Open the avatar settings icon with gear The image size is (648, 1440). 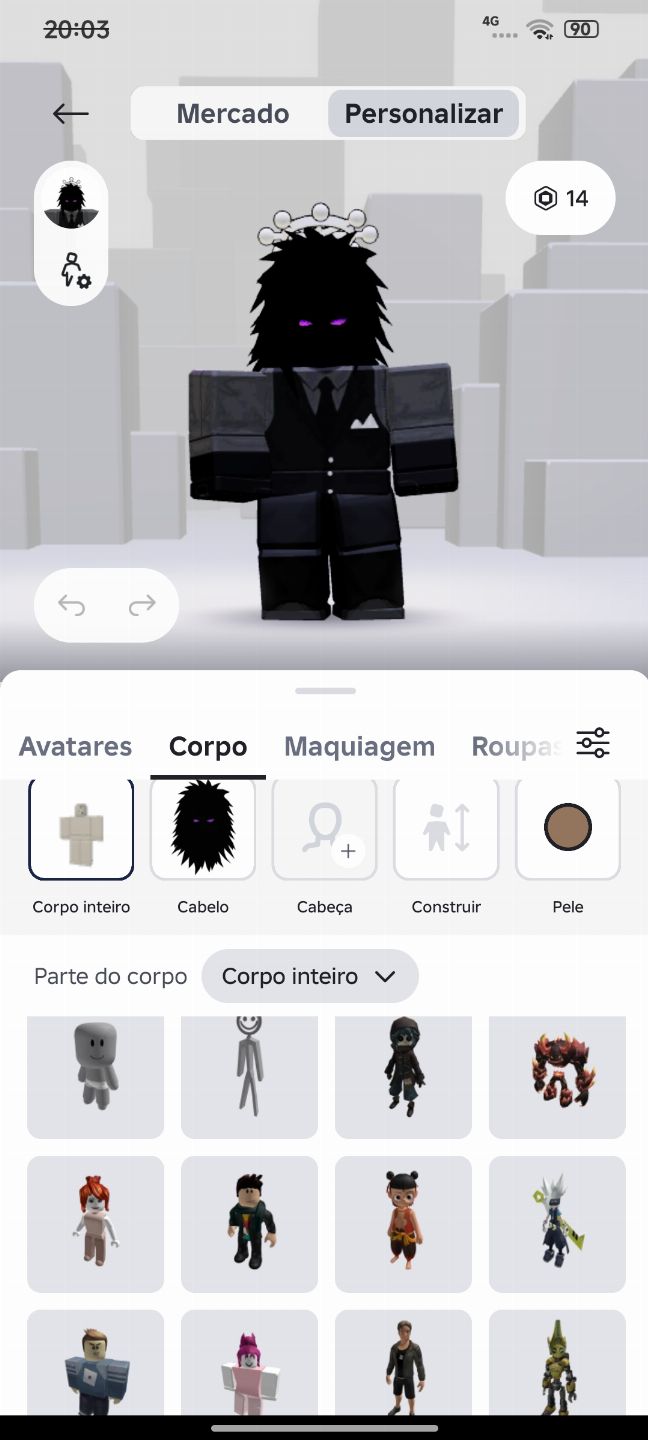(75, 270)
